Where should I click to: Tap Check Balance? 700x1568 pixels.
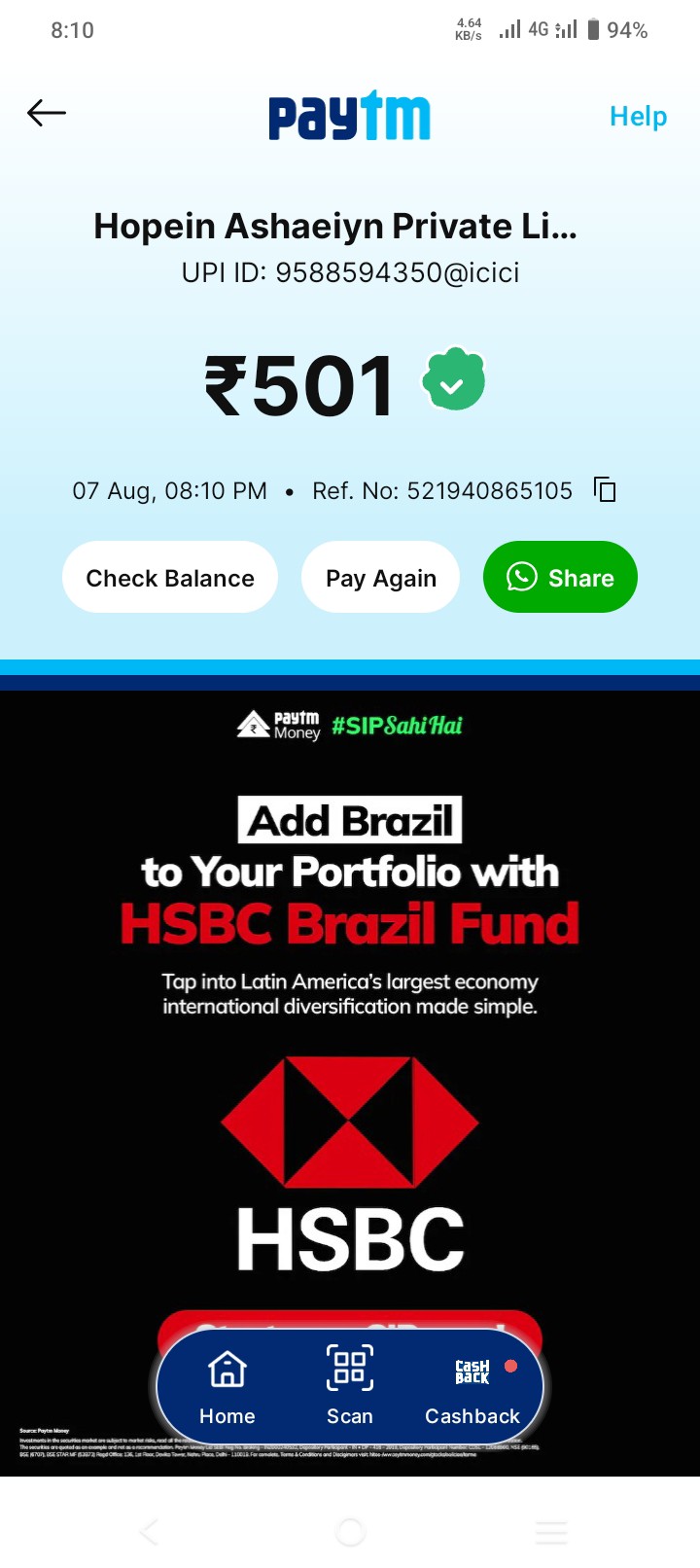[170, 578]
